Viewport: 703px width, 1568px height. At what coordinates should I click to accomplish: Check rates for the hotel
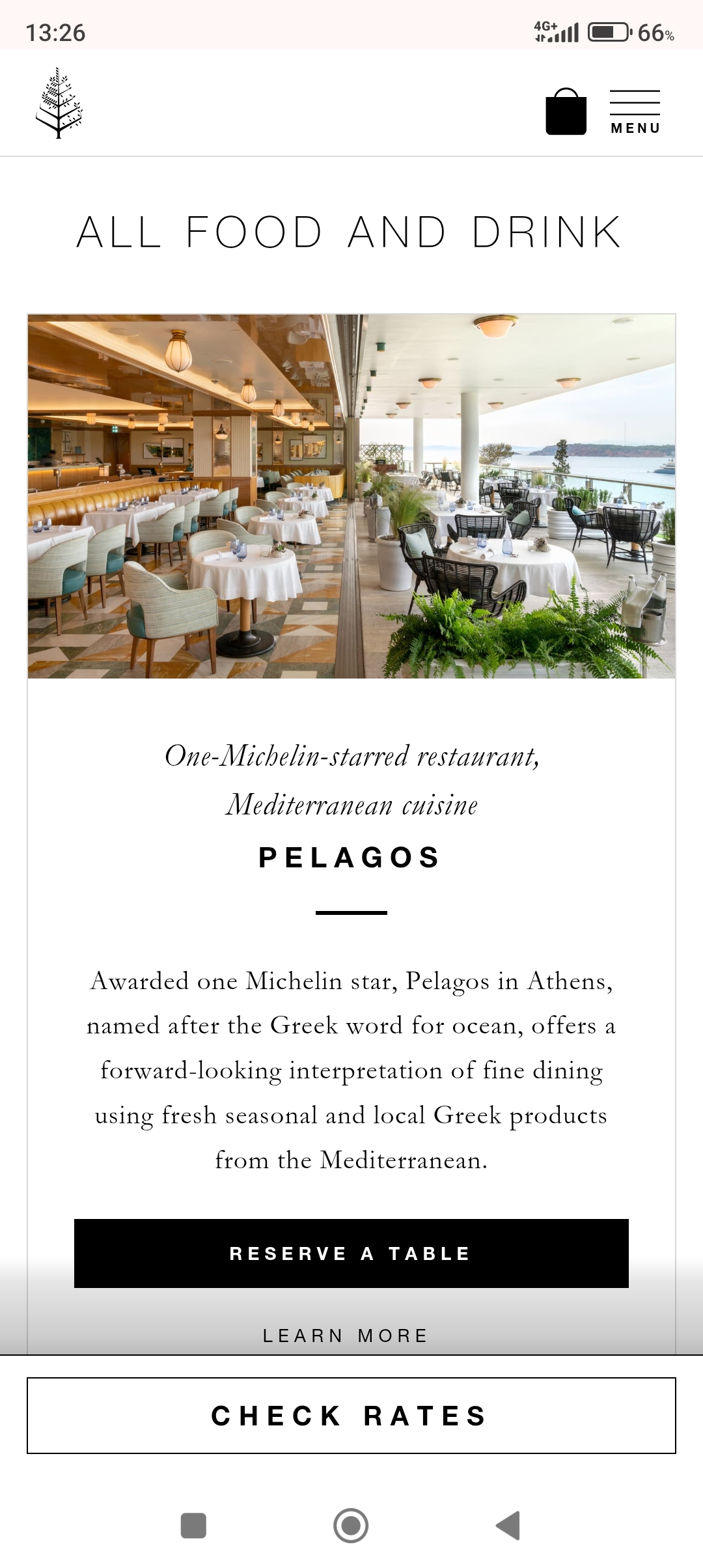click(x=351, y=1416)
